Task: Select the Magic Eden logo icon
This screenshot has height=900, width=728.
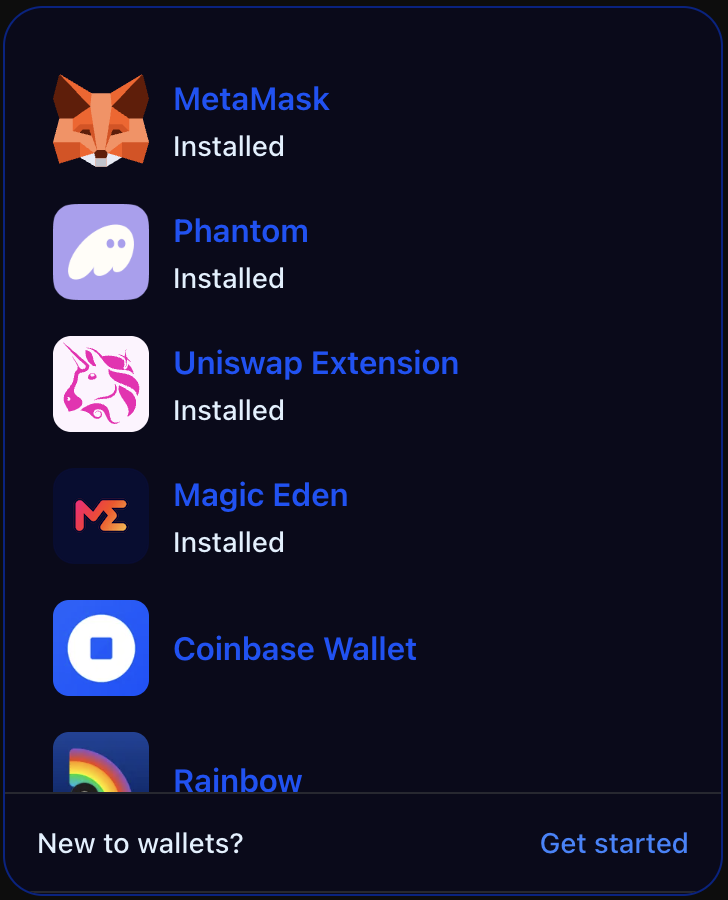Action: tap(100, 516)
